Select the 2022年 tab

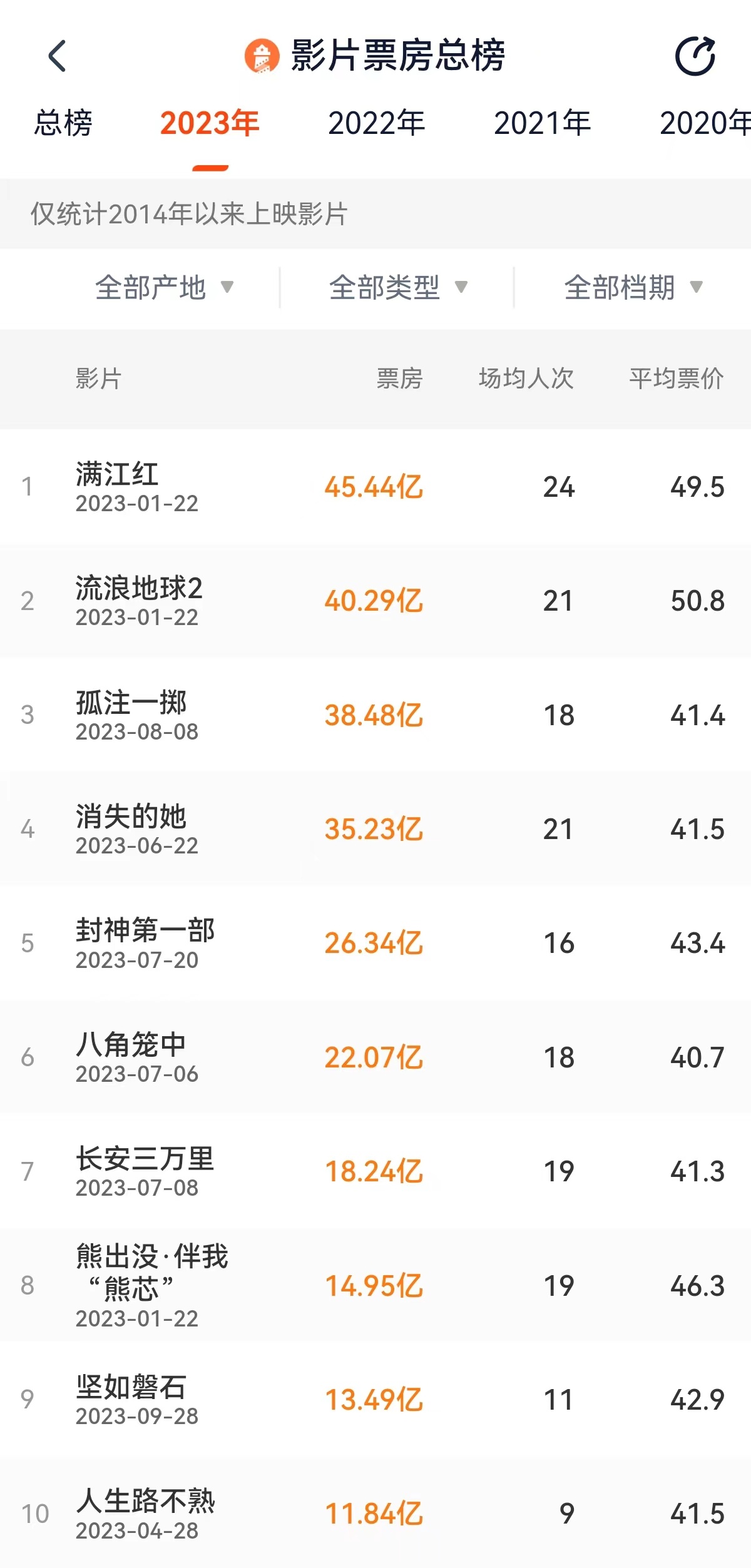tap(376, 123)
